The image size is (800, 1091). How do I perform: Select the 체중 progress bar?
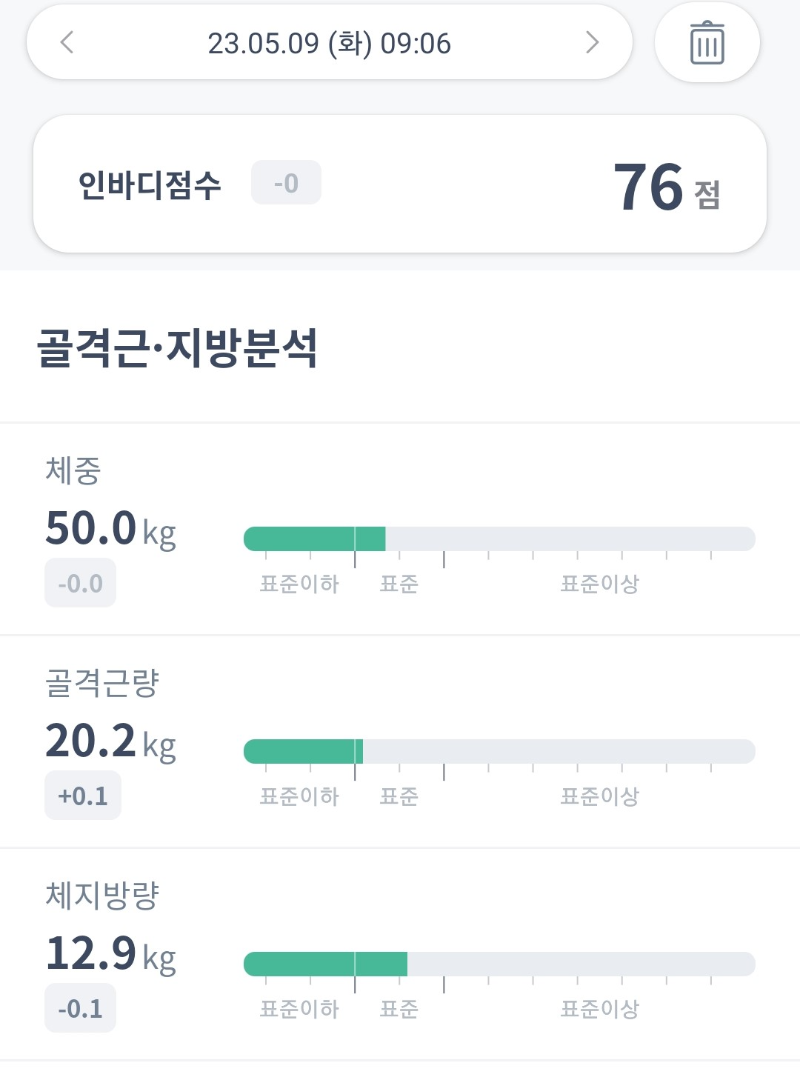tap(499, 538)
